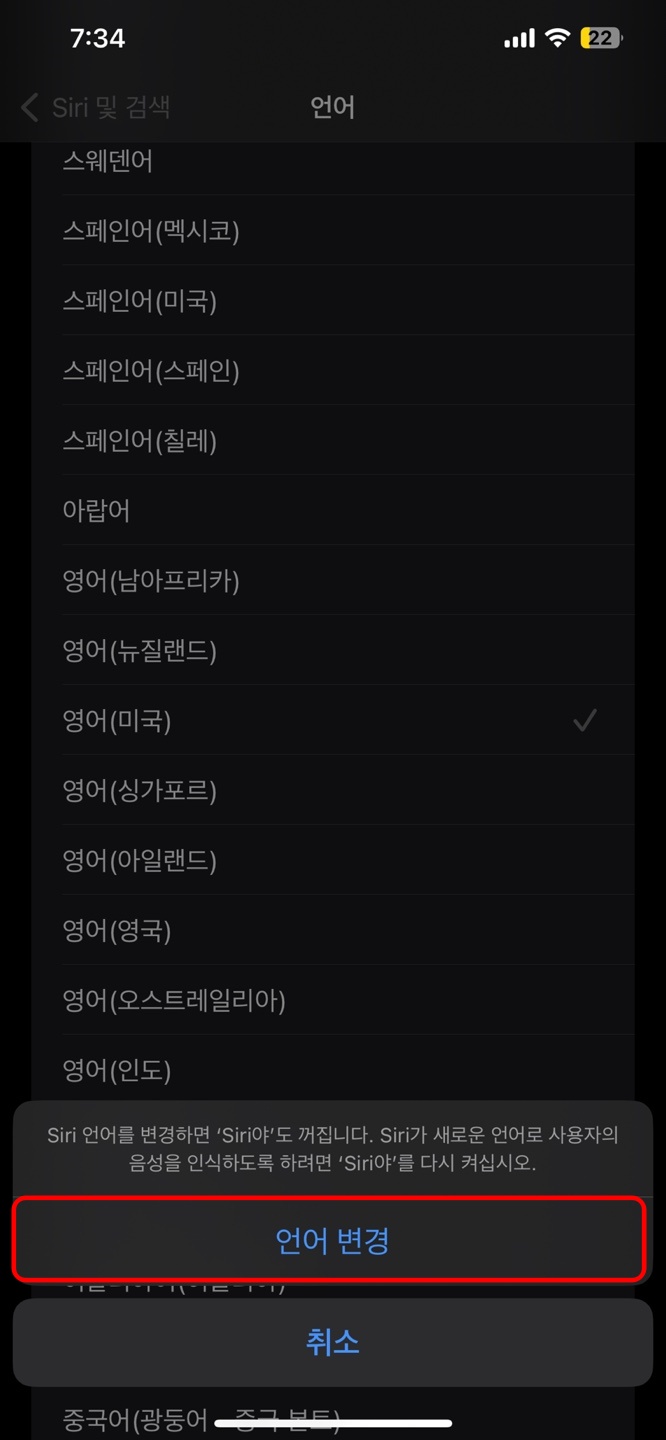
Task: Dismiss the dialog with 취소
Action: (x=332, y=1342)
